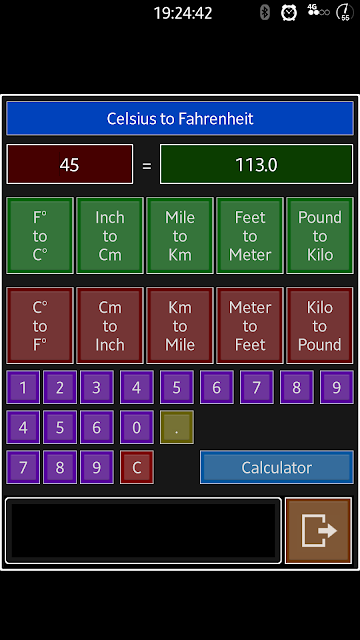The height and width of the screenshot is (640, 360).
Task: Choose Cm to Inch conversion
Action: click(x=110, y=325)
